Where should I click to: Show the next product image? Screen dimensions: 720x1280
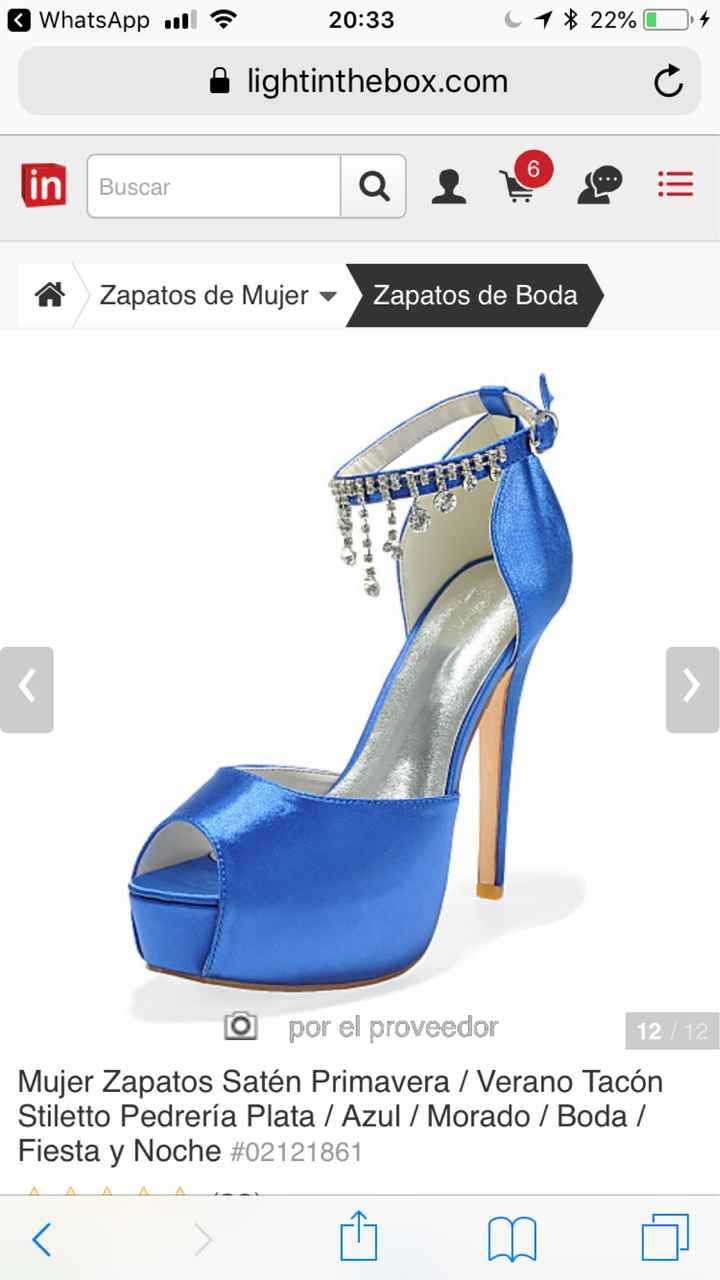pyautogui.click(x=692, y=686)
